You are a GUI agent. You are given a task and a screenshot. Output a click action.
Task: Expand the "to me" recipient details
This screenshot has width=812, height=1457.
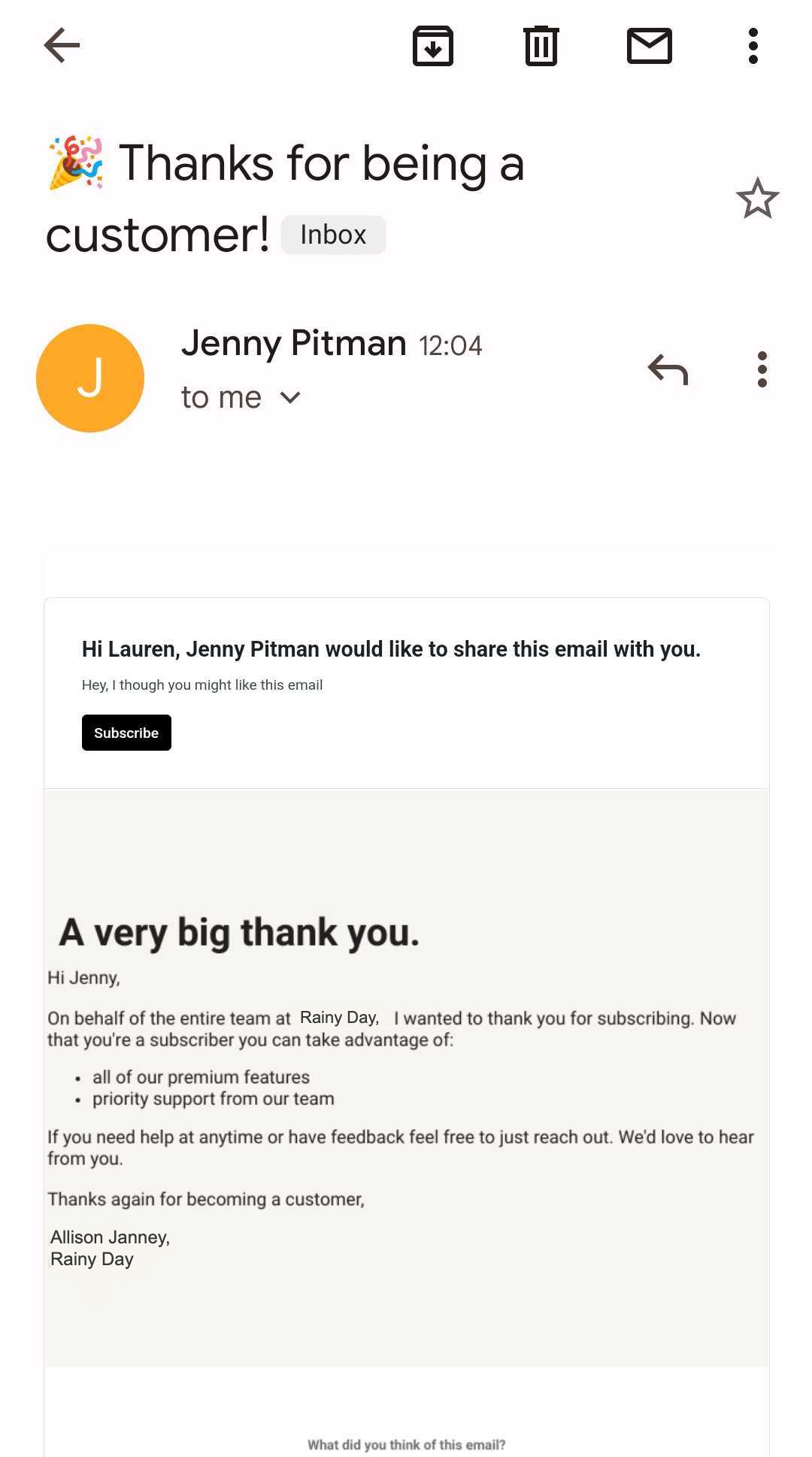pos(290,397)
